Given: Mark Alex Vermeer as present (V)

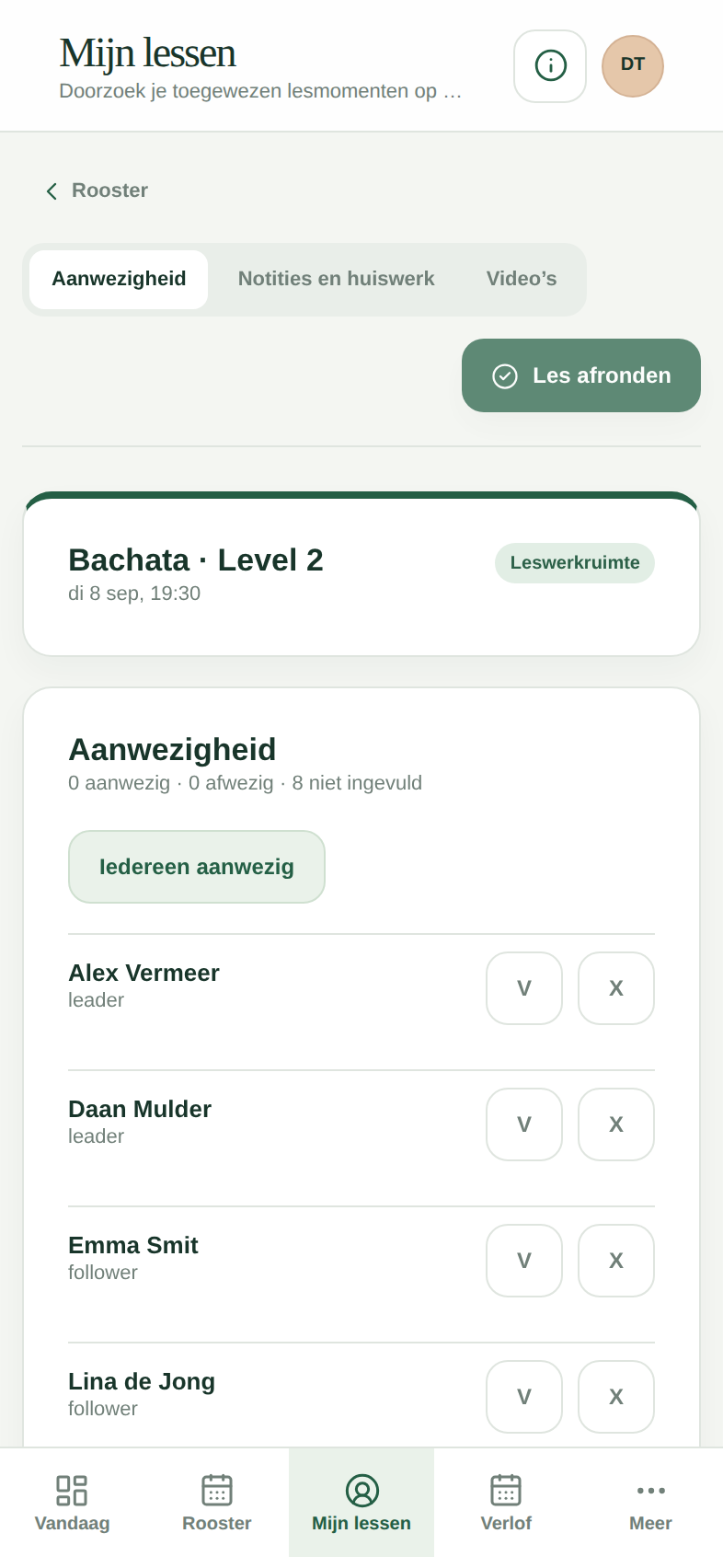Looking at the screenshot, I should (524, 988).
